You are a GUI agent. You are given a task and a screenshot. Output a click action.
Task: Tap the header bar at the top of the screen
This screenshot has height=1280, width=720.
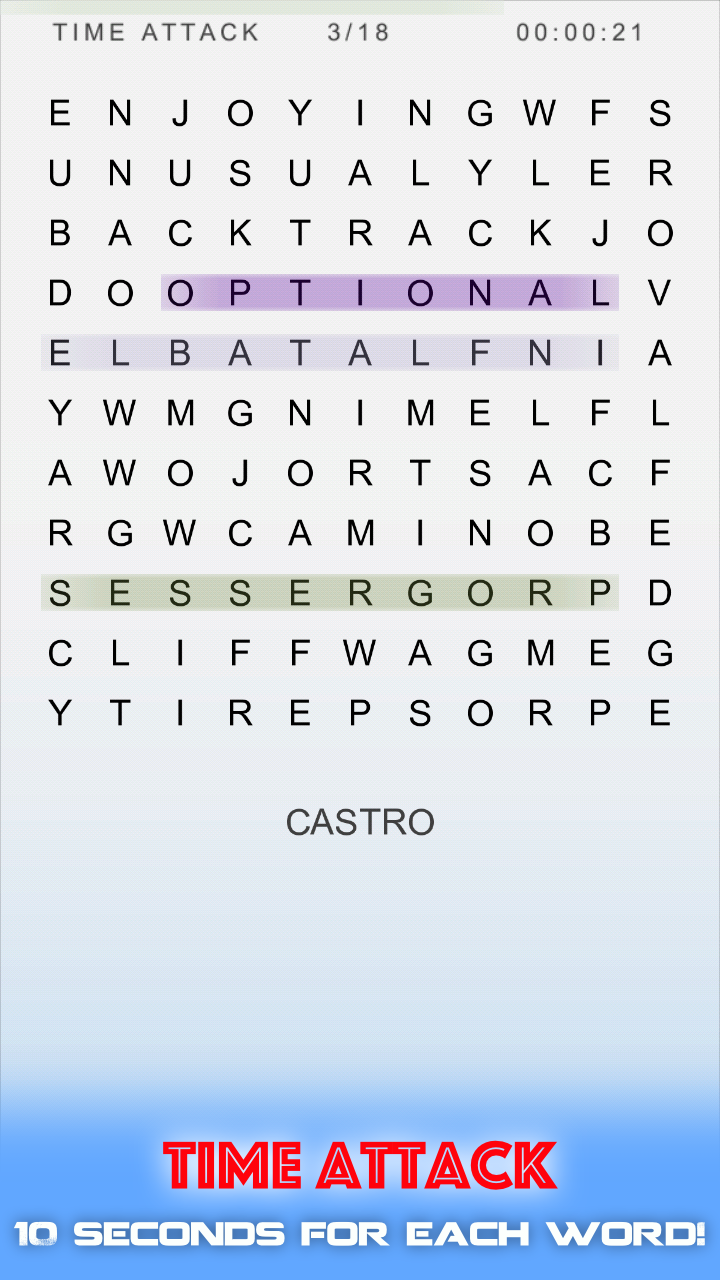[x=360, y=32]
